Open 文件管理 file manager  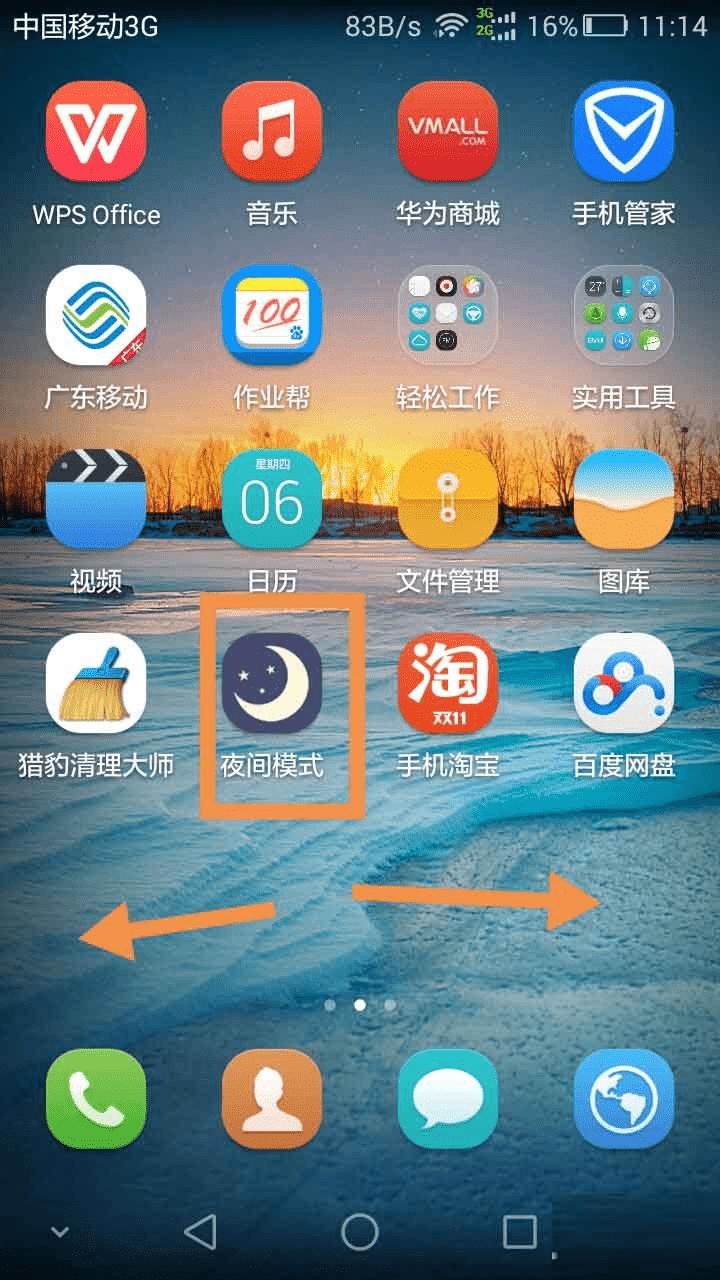[448, 500]
